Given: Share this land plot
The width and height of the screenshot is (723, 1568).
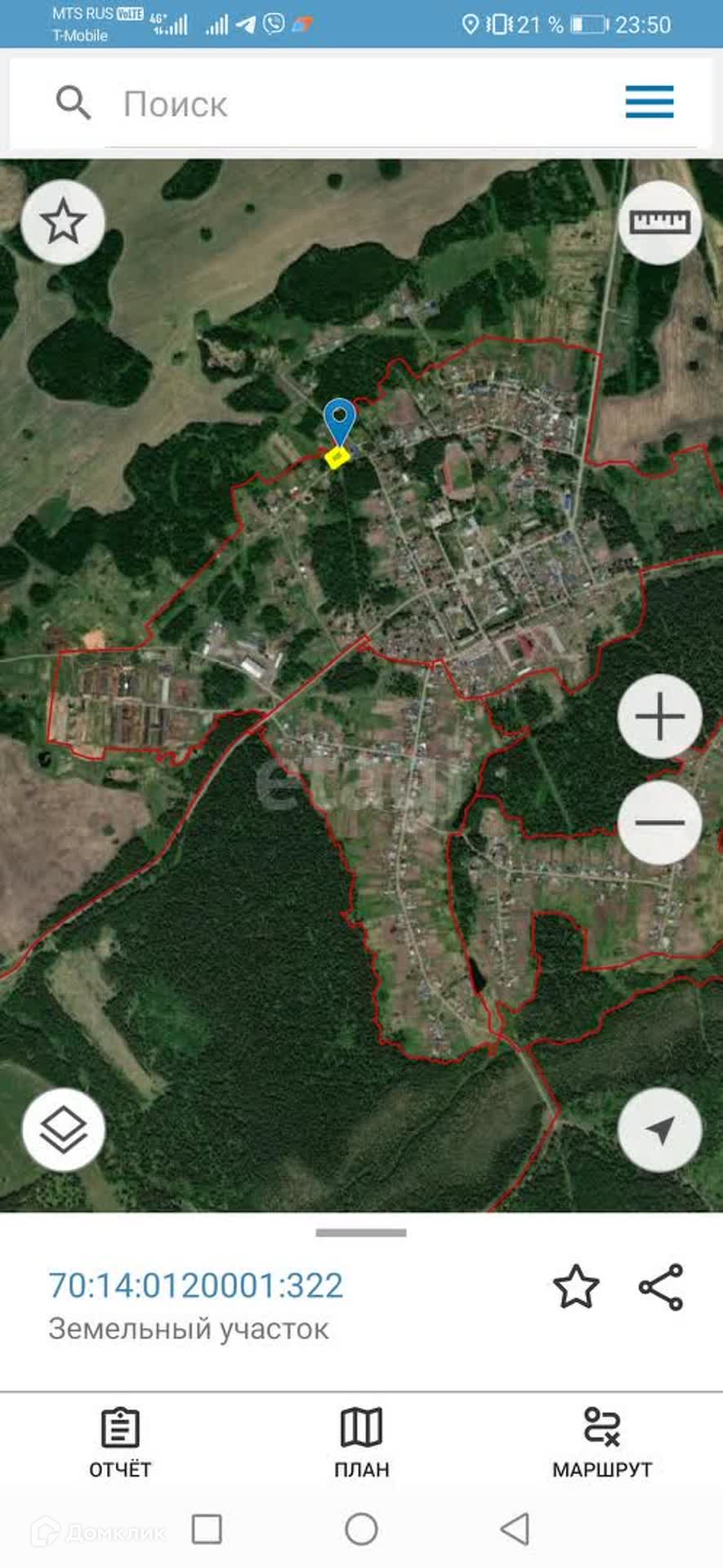Looking at the screenshot, I should pyautogui.click(x=661, y=1287).
